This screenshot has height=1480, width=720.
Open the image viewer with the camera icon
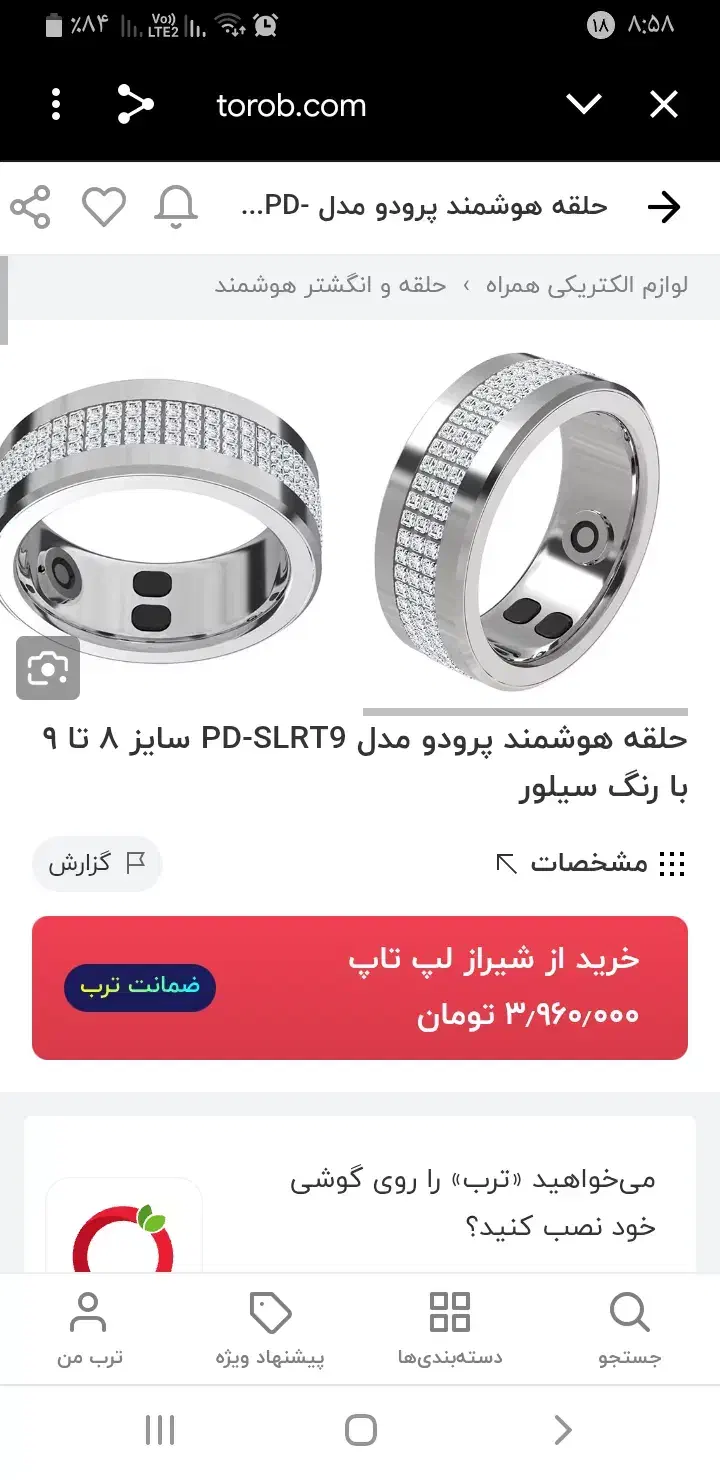[48, 668]
